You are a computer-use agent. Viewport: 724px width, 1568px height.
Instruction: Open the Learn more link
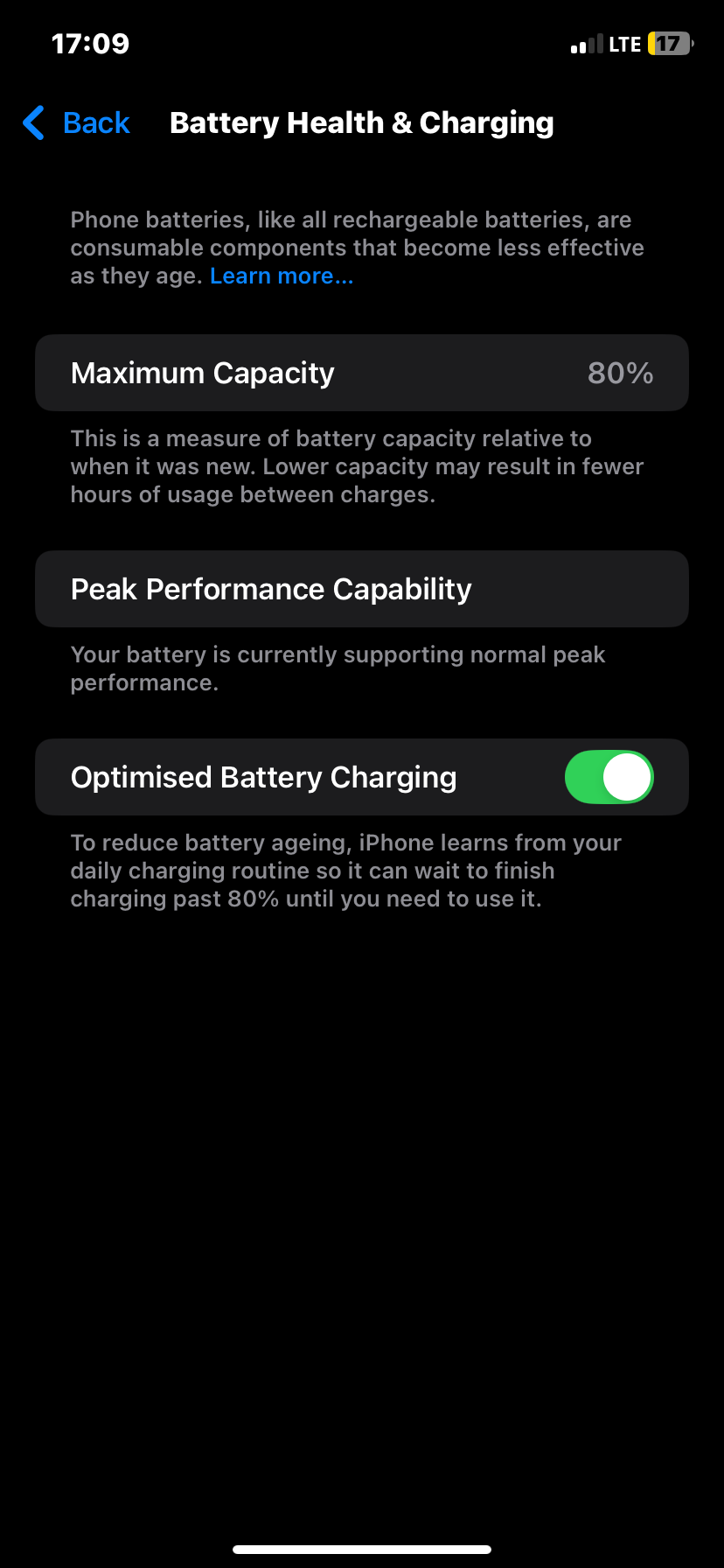tap(282, 276)
